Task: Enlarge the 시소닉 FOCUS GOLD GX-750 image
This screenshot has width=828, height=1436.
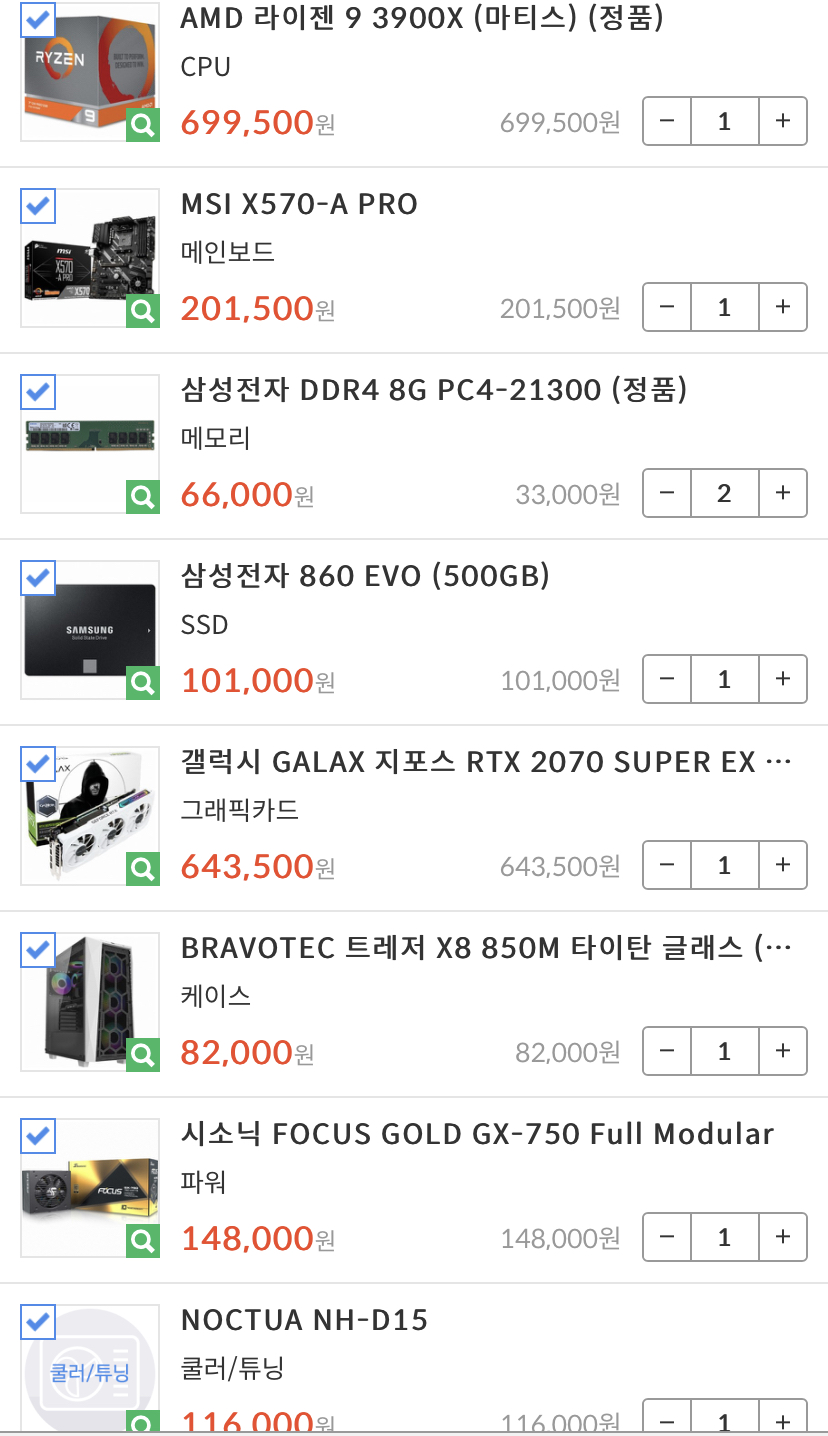Action: coord(143,1241)
